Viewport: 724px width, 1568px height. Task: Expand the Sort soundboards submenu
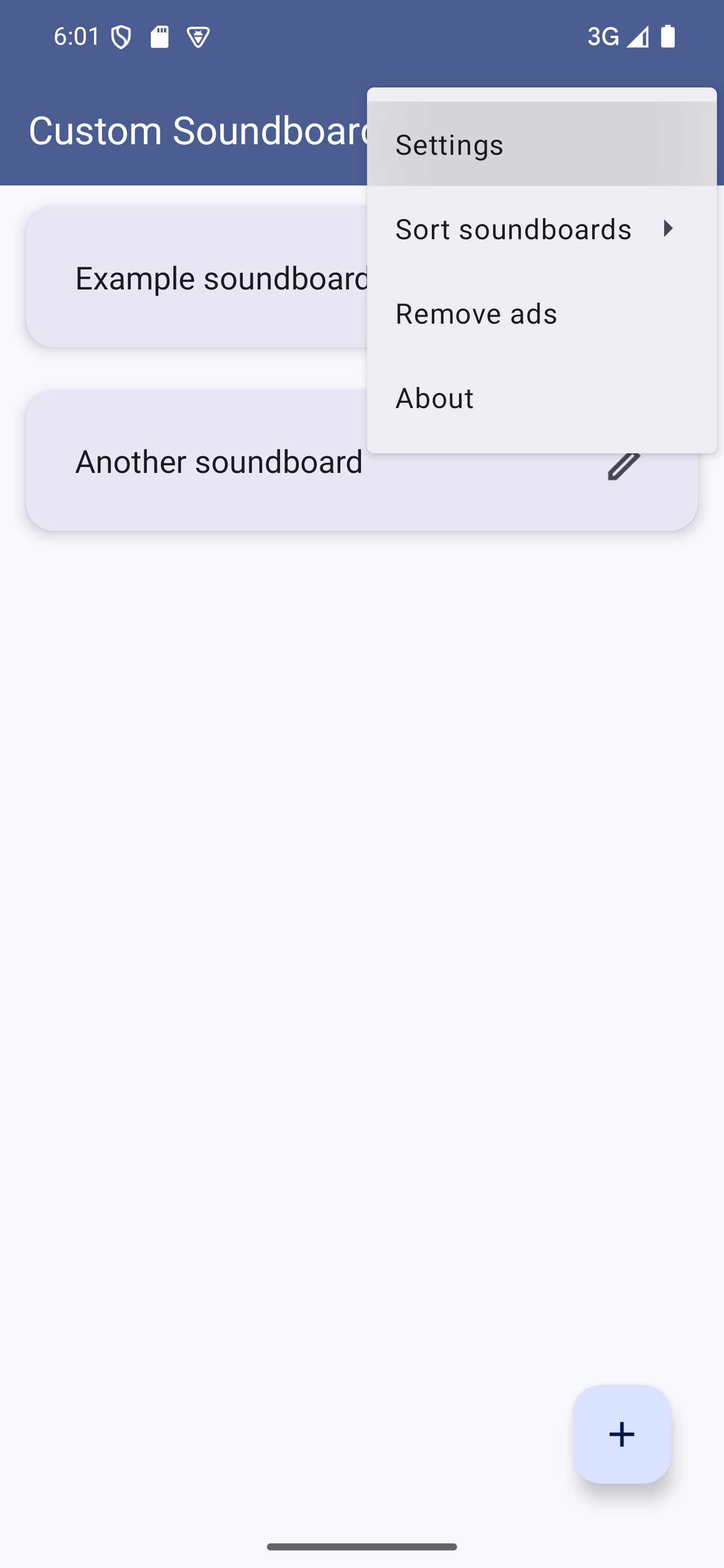point(540,229)
